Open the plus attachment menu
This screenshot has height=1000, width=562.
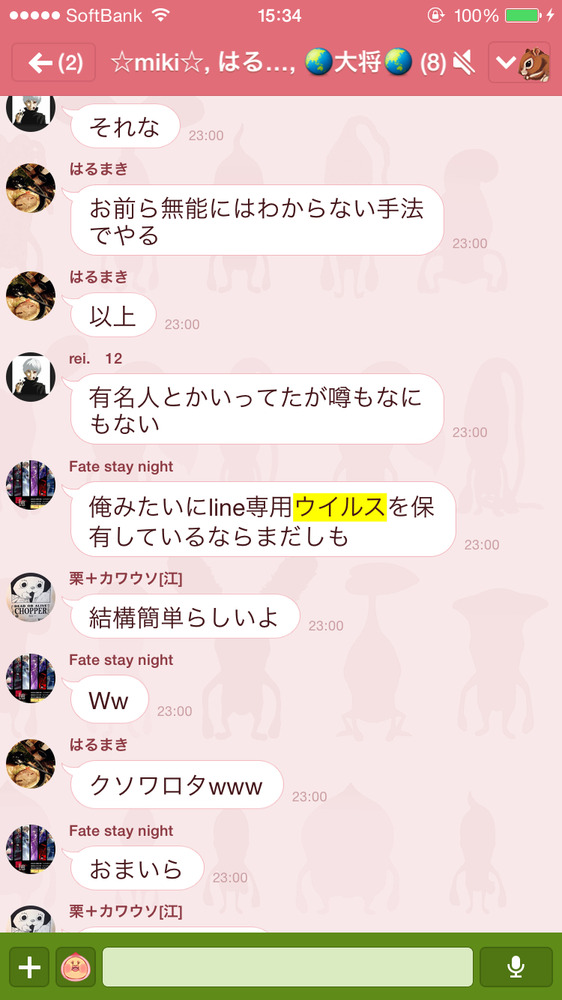click(29, 967)
